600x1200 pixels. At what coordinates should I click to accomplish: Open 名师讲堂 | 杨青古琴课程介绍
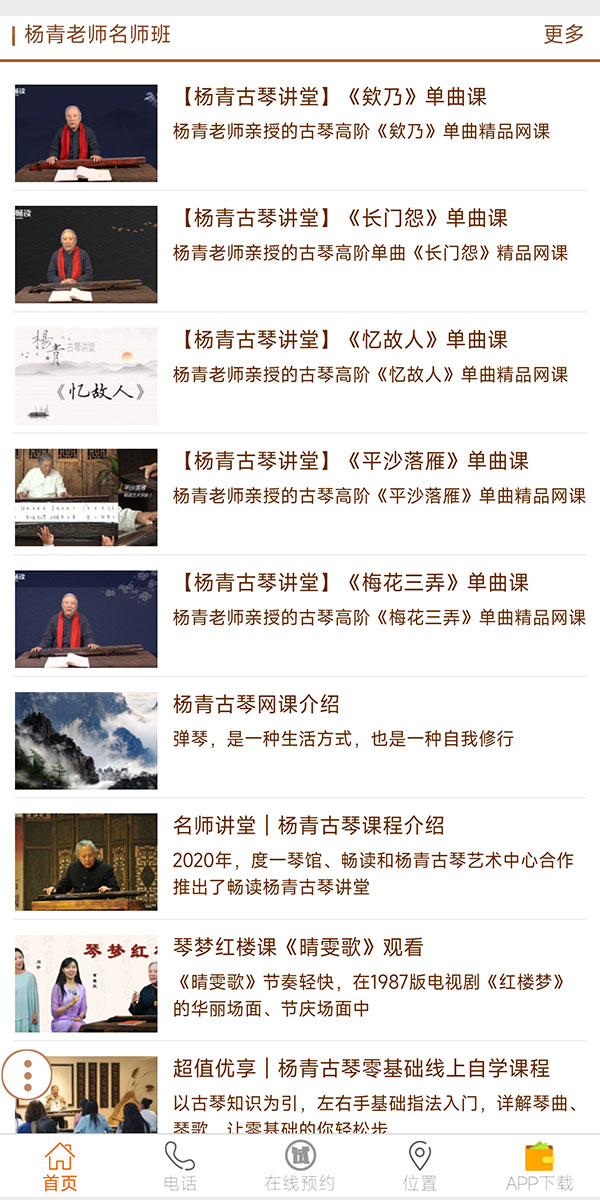pos(300,862)
